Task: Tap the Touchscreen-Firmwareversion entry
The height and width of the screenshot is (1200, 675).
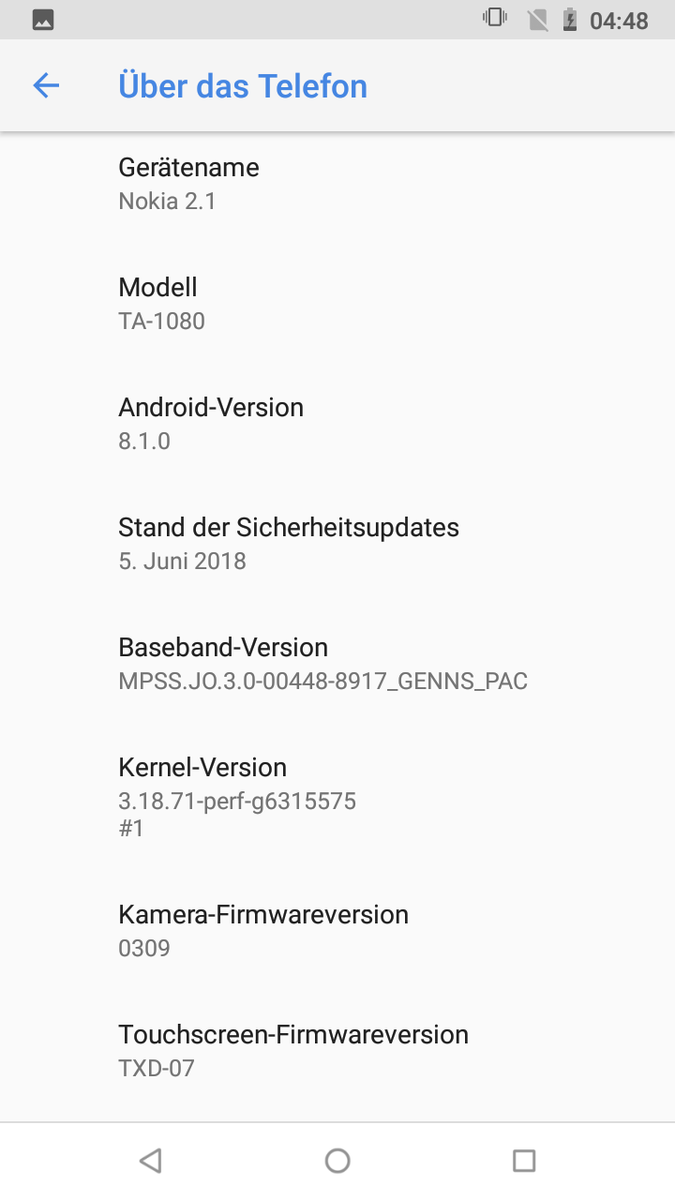Action: tap(337, 1050)
